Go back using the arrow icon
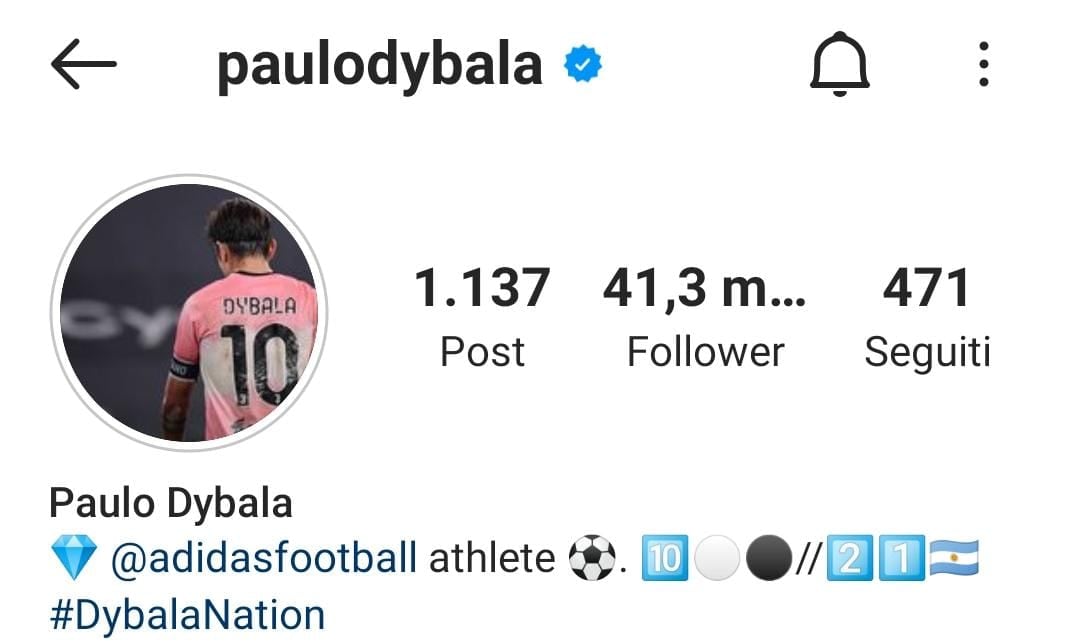Viewport: 1080px width, 643px height. pyautogui.click(x=83, y=65)
